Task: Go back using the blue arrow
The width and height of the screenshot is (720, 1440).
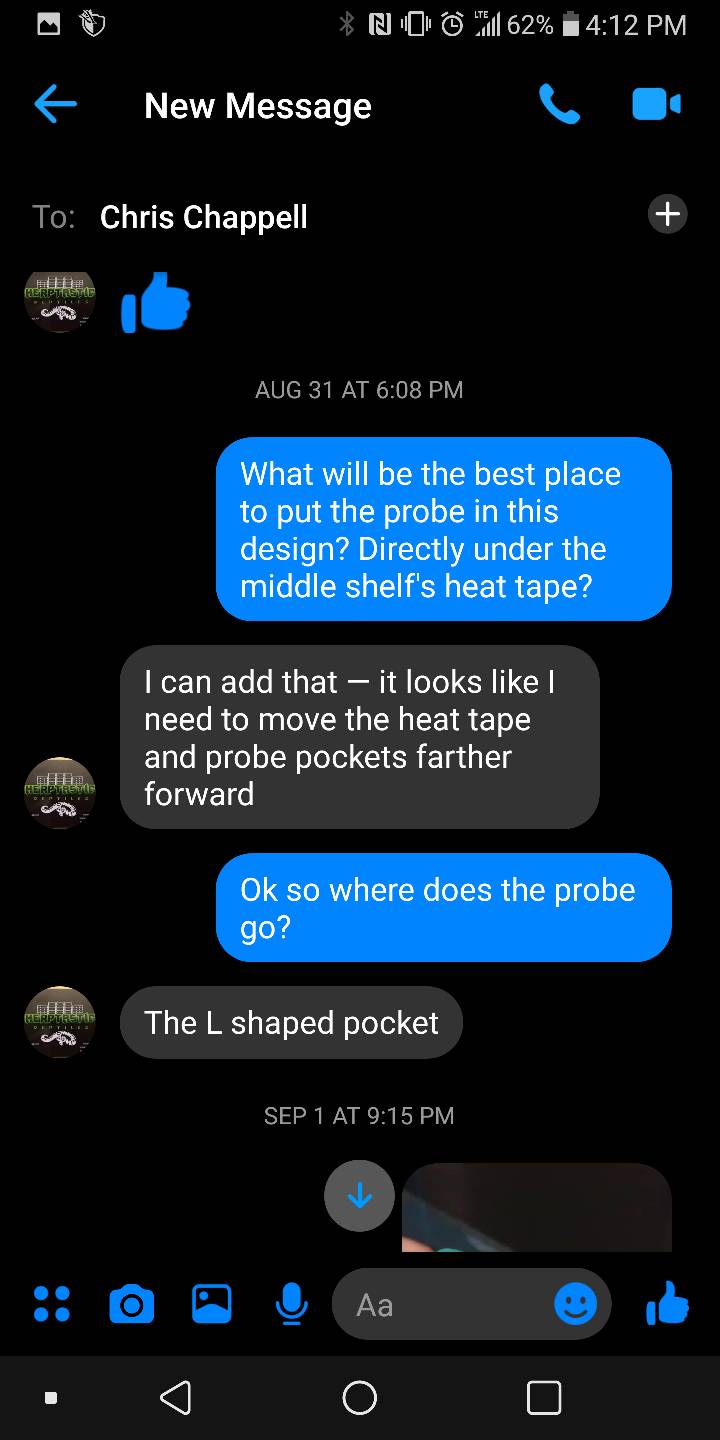Action: [55, 105]
